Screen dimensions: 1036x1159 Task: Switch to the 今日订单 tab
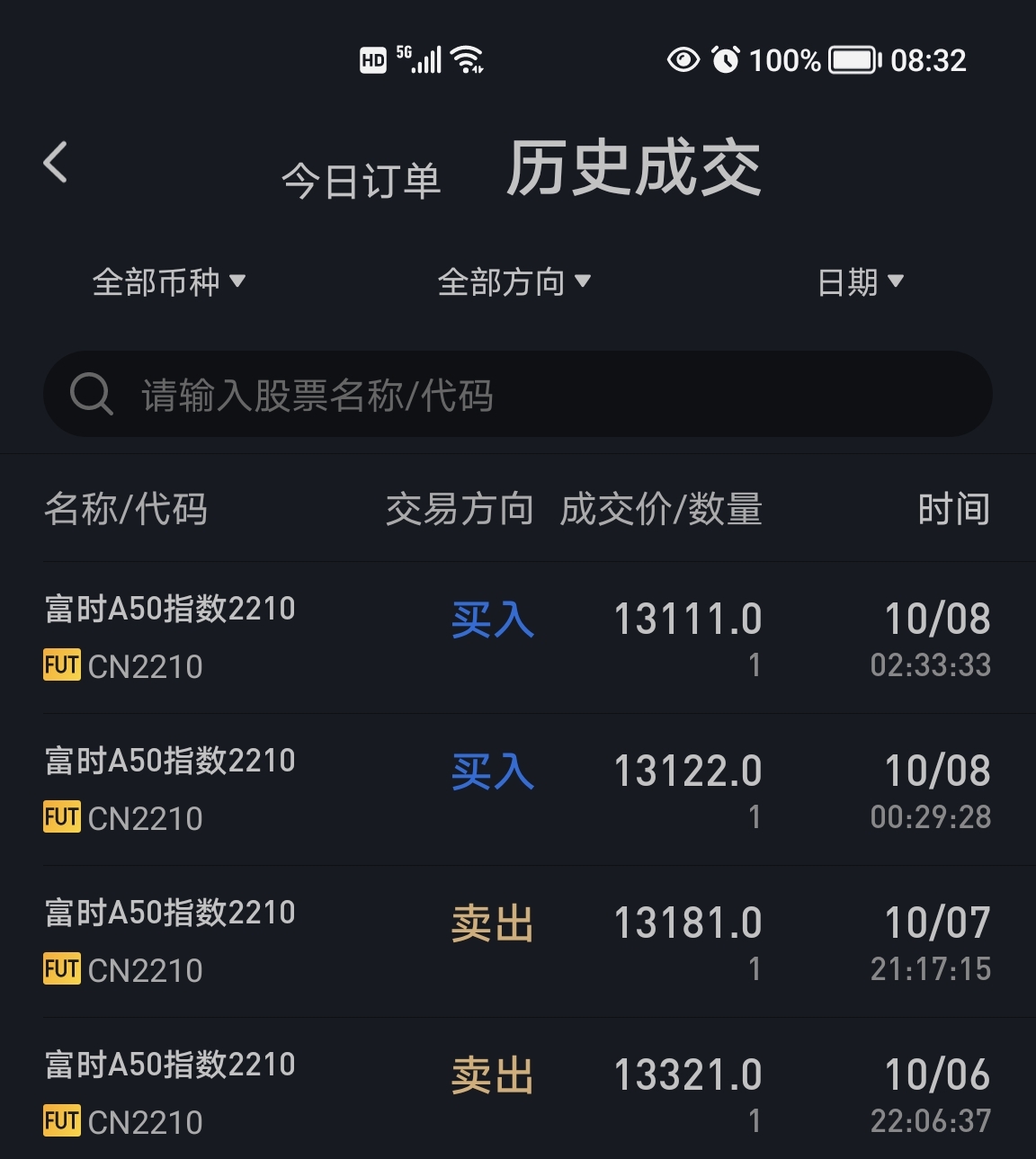pos(361,181)
